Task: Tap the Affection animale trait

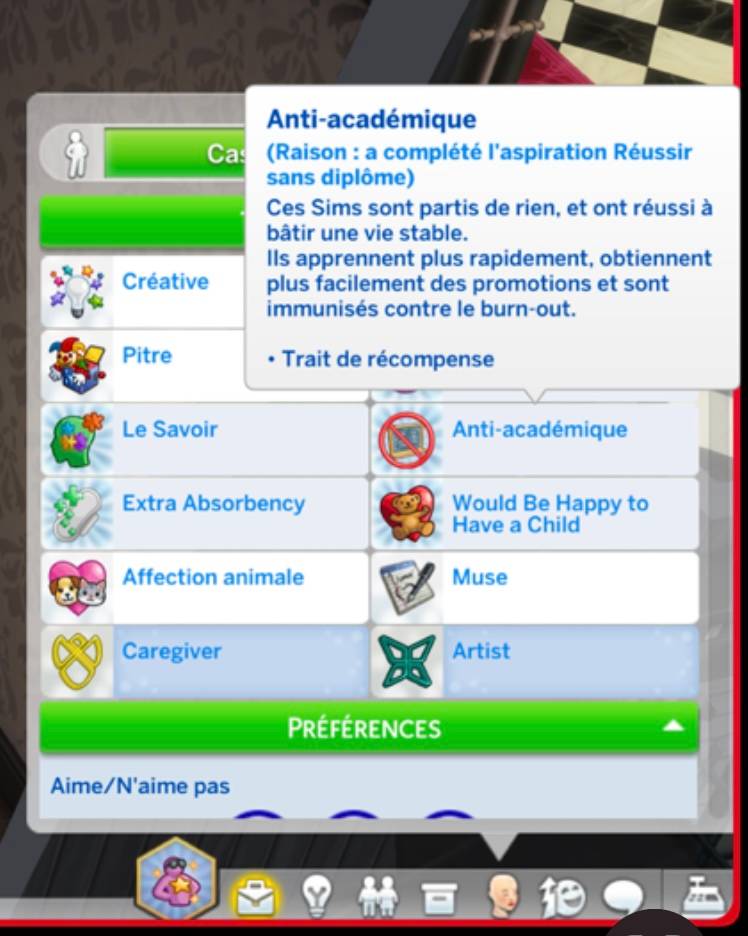Action: (204, 587)
